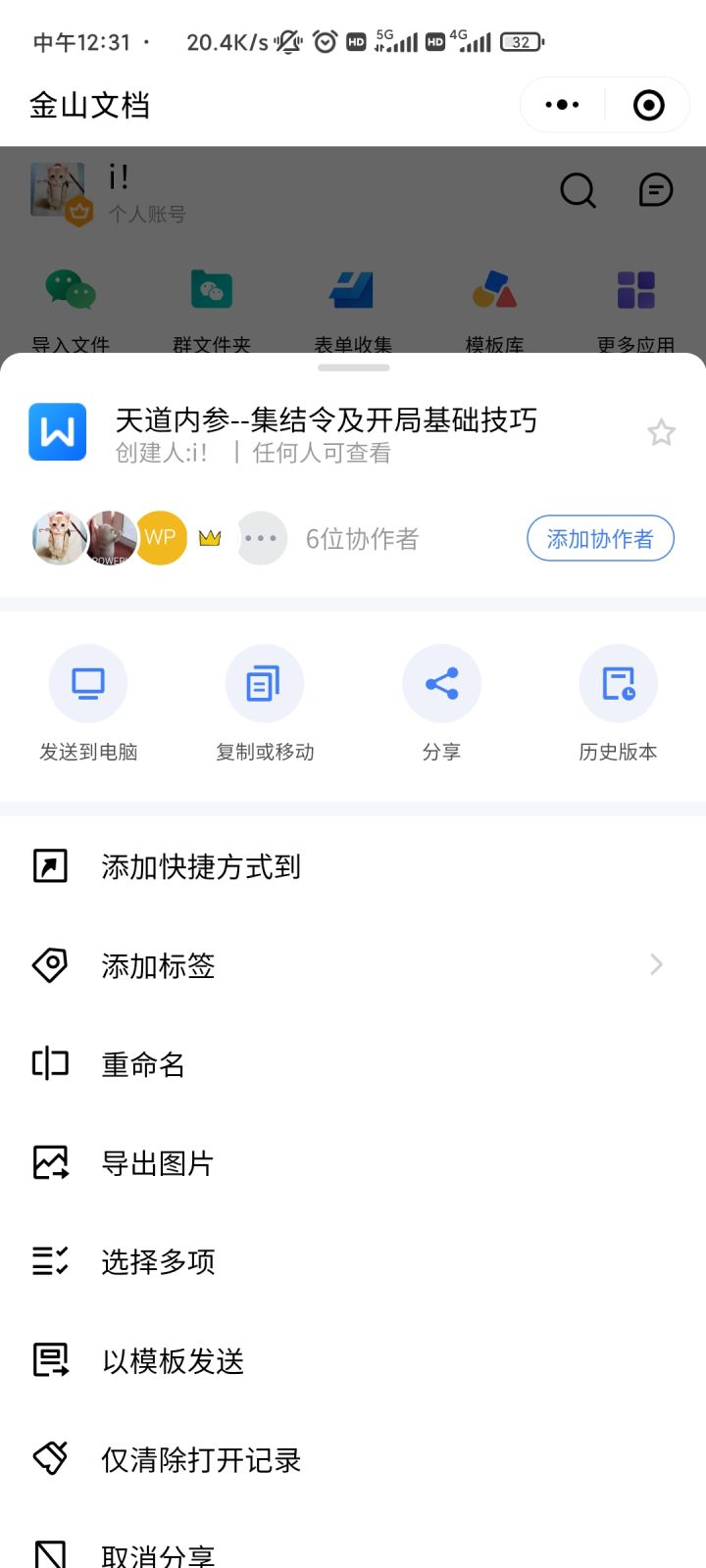Star the document 天道内参

coord(661,432)
